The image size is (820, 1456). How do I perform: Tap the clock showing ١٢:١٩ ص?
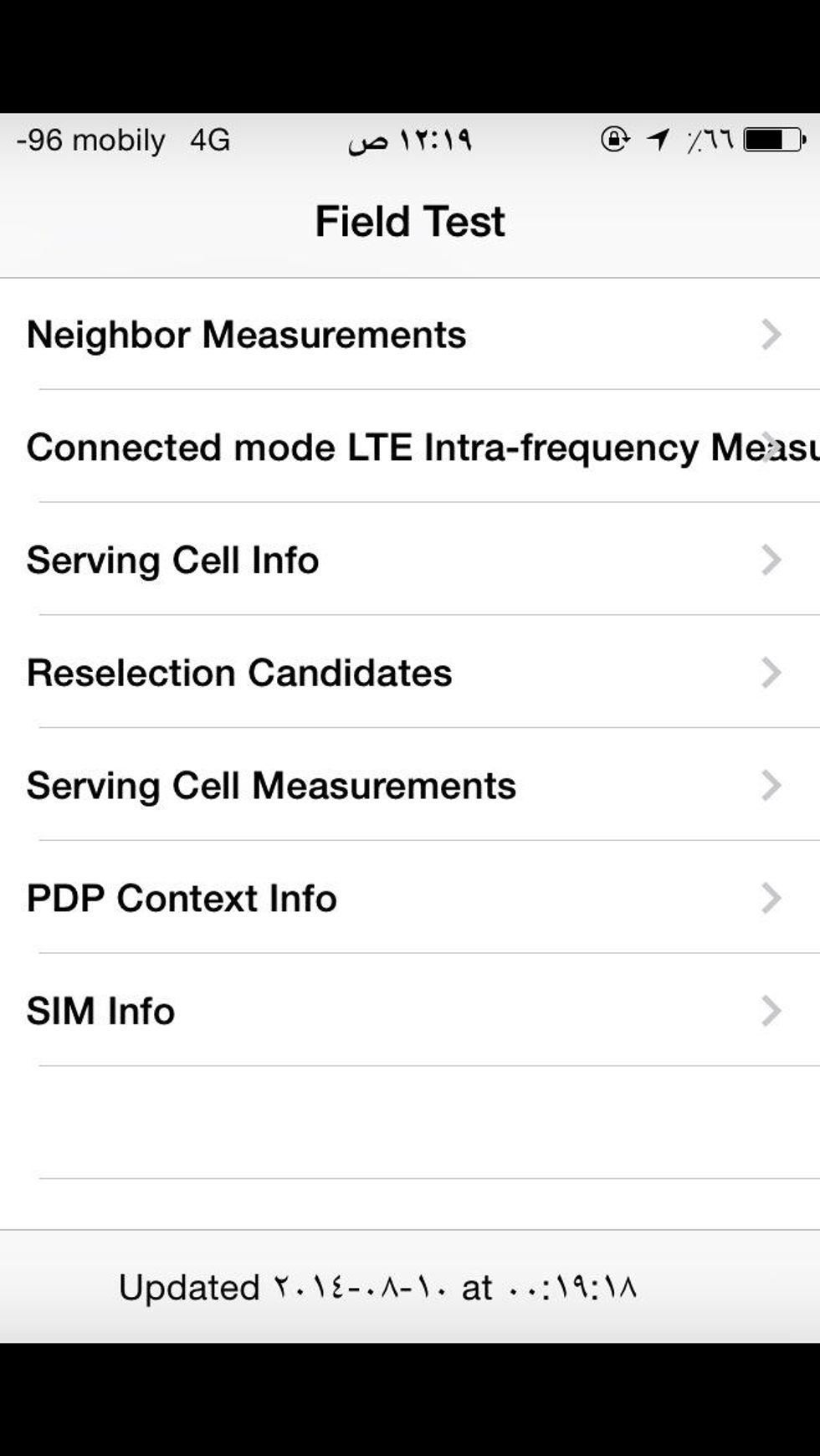click(x=412, y=141)
